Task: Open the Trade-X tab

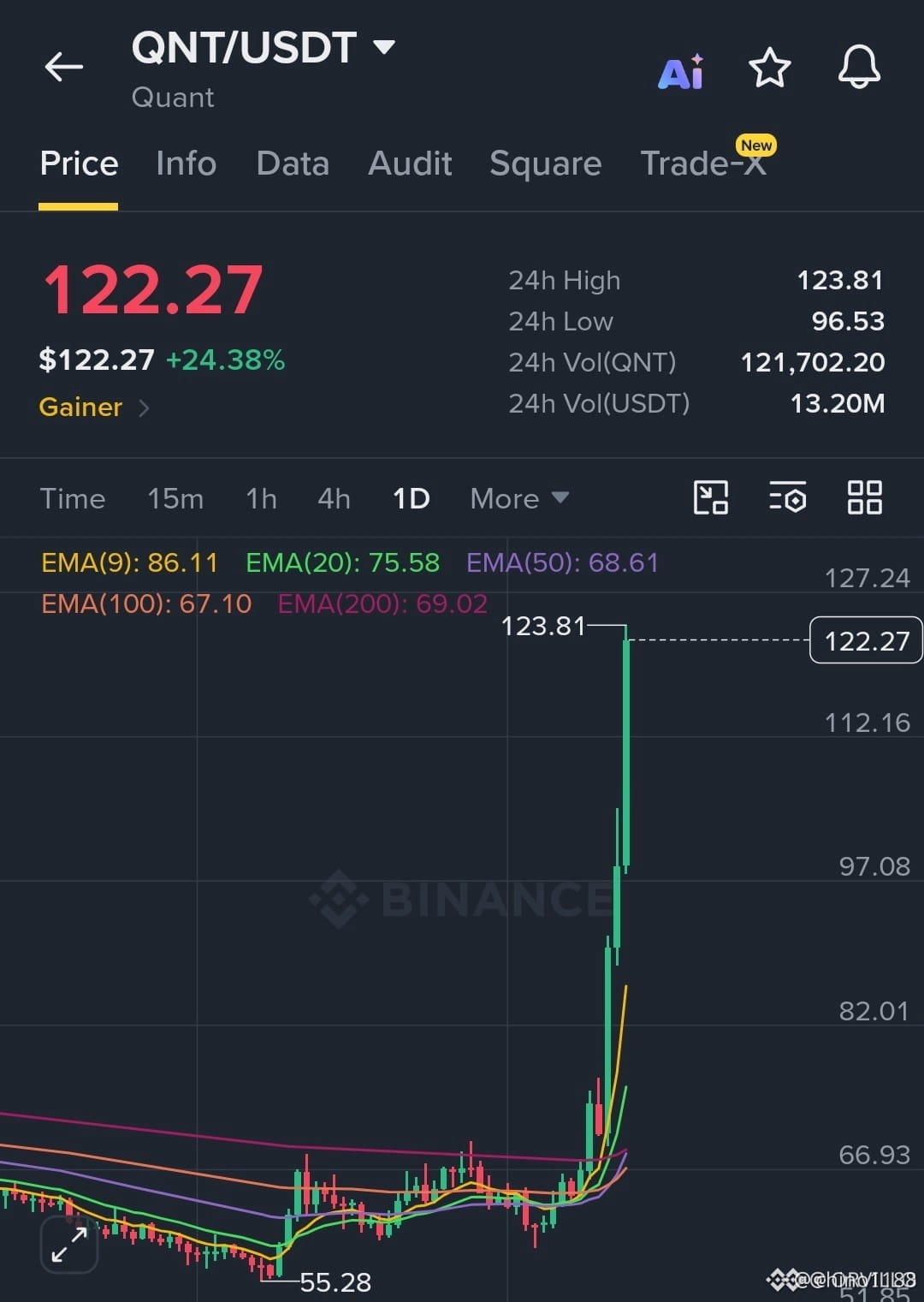Action: pyautogui.click(x=704, y=163)
